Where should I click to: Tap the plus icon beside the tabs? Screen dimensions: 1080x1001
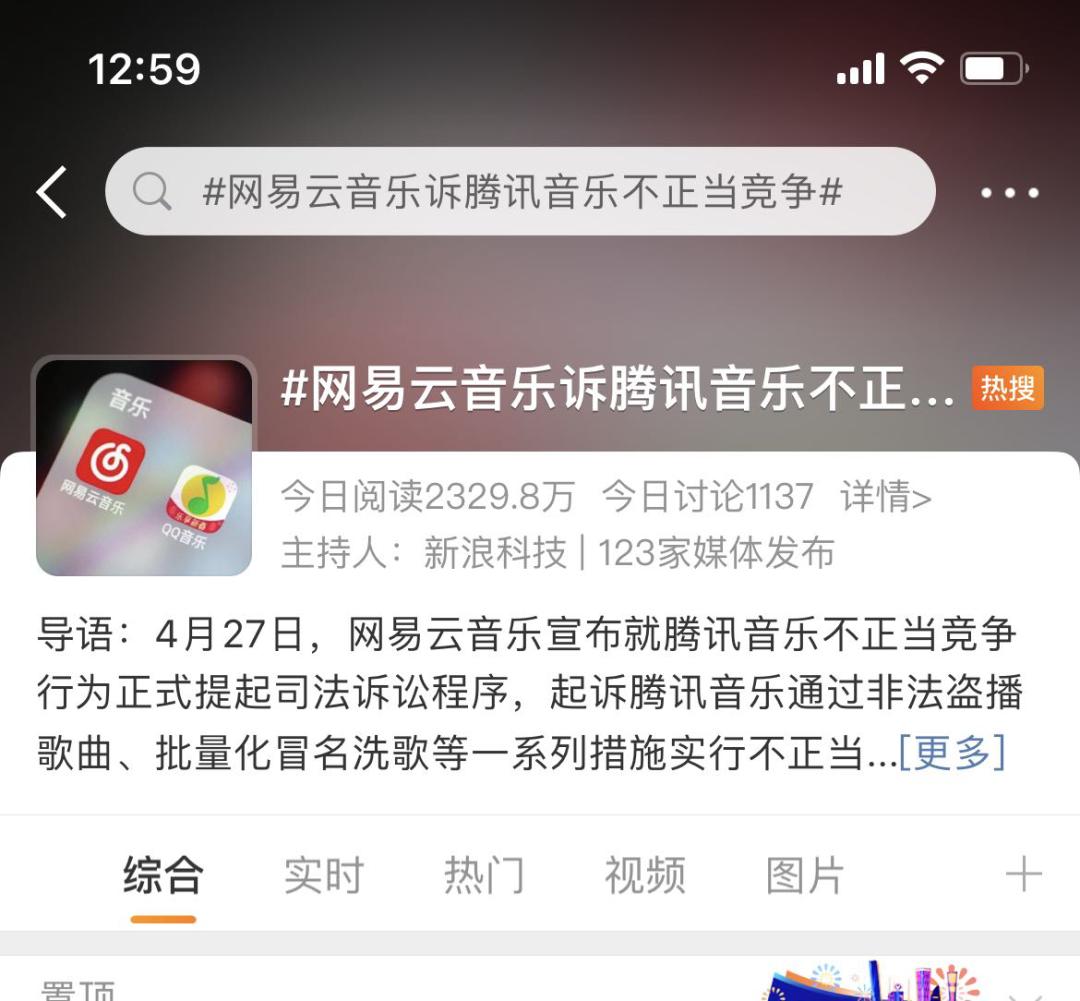pyautogui.click(x=1023, y=875)
